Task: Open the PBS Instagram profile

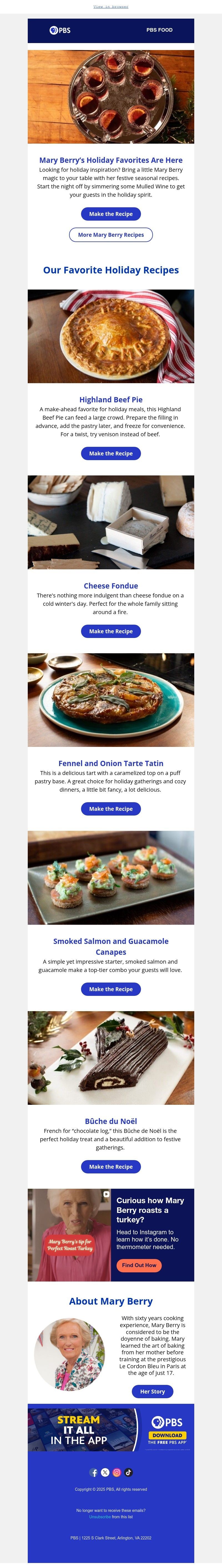Action: coord(117,1472)
